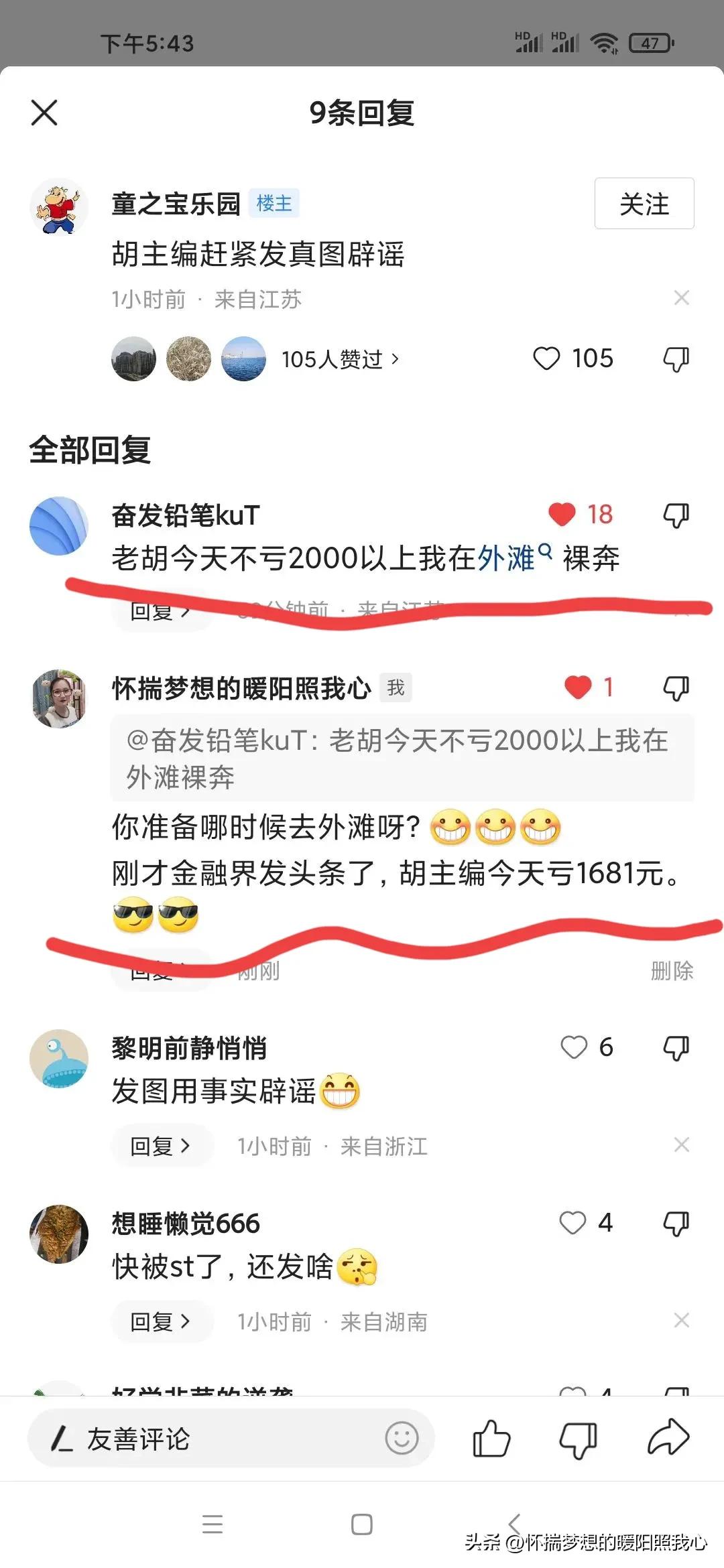Like the post via thumbs-up icon at bottom
Screen dimensions: 724x1568
point(491,1439)
